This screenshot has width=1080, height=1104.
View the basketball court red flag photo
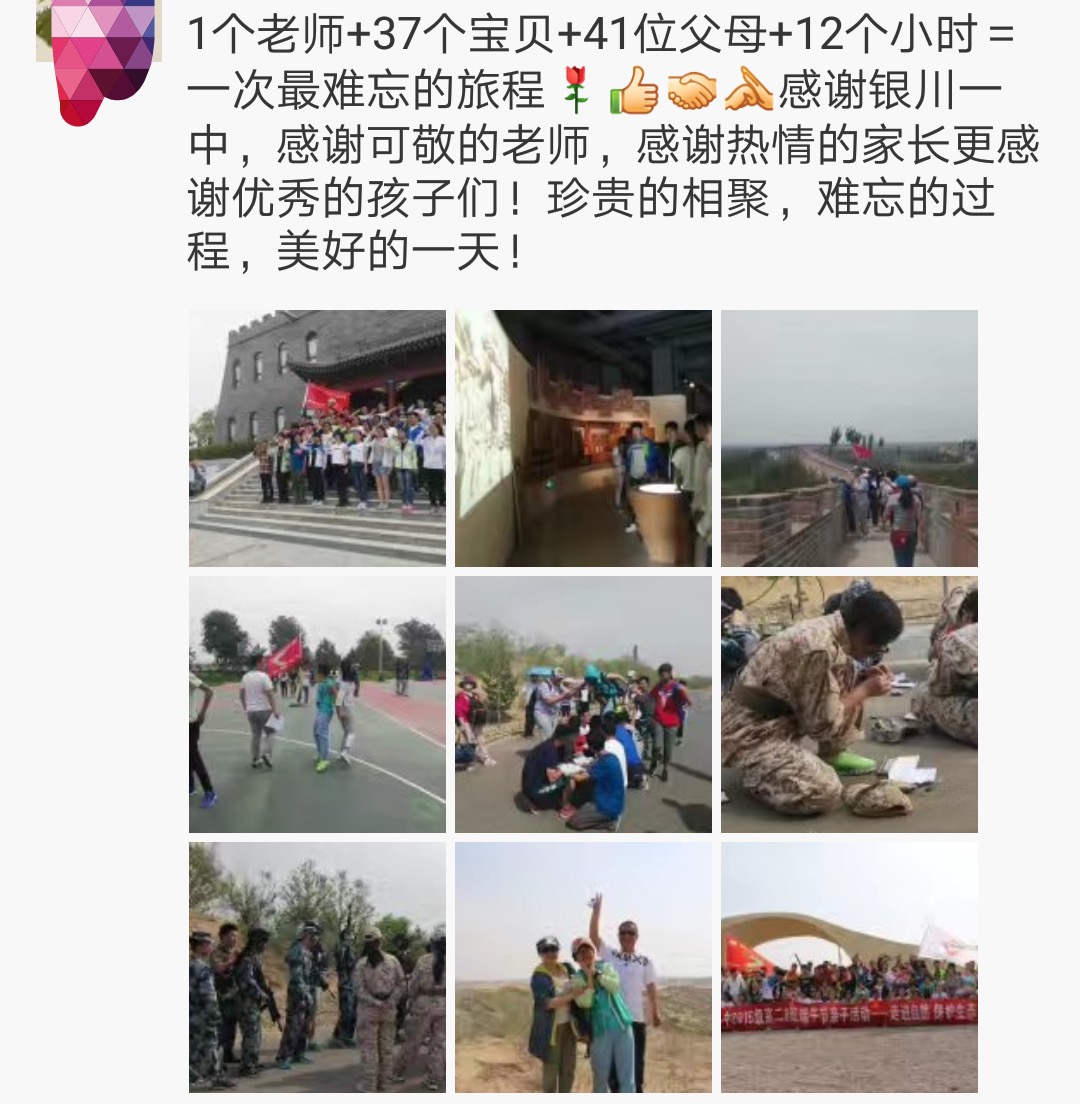pyautogui.click(x=317, y=704)
